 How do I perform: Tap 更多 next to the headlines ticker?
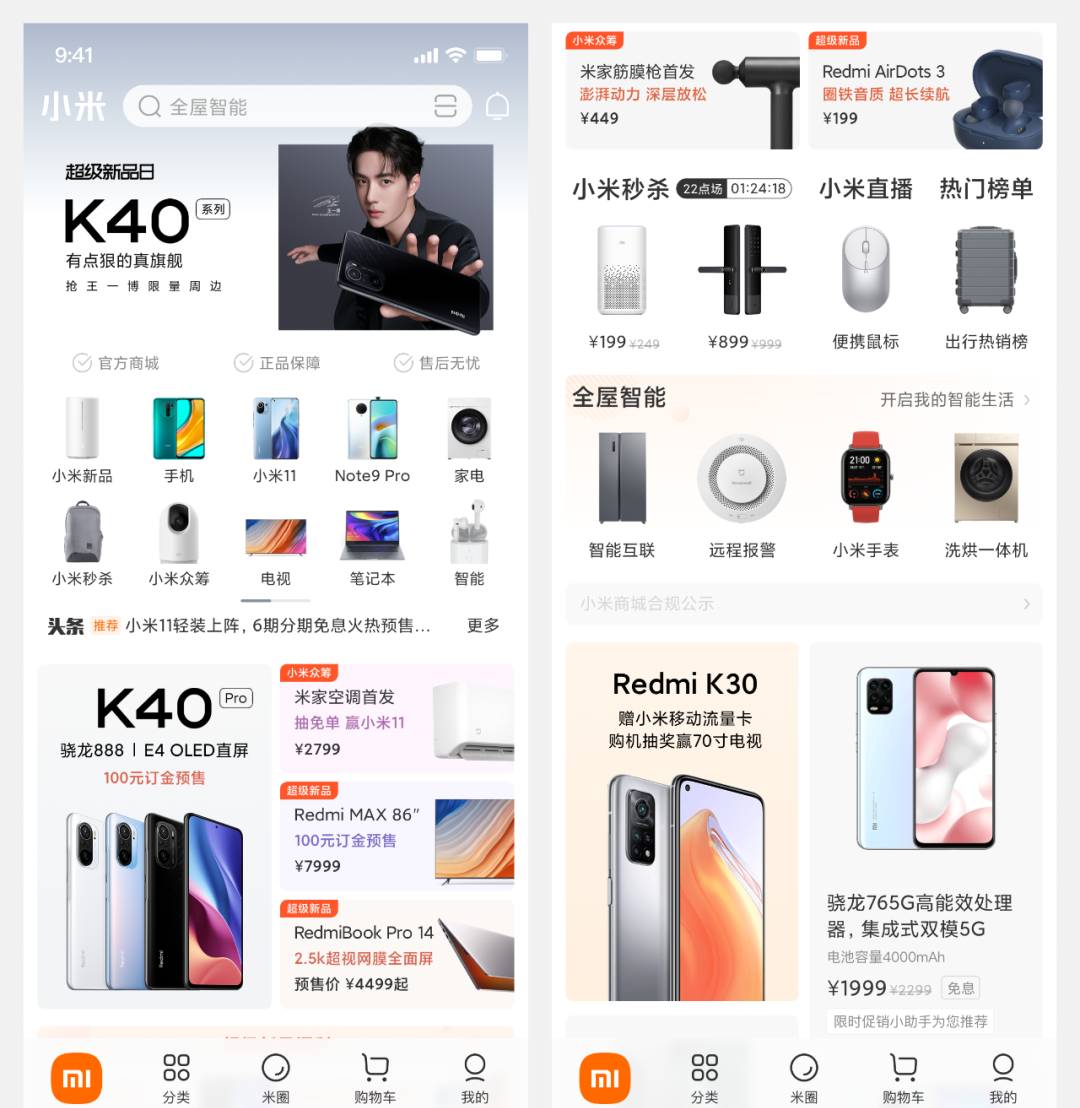(x=483, y=625)
